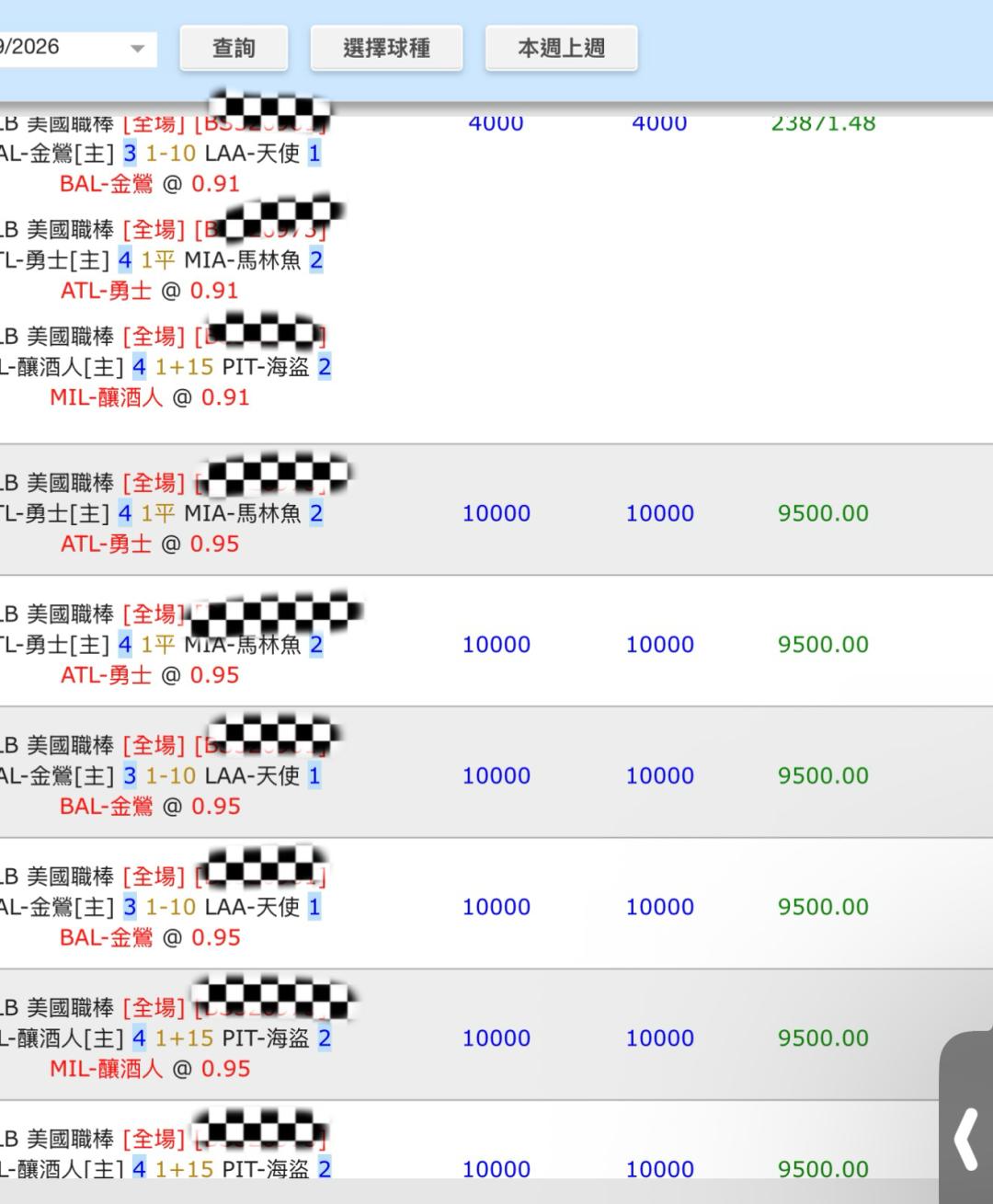The image size is (993, 1204).
Task: Open the 選擇球種 sport selector
Action: (386, 48)
